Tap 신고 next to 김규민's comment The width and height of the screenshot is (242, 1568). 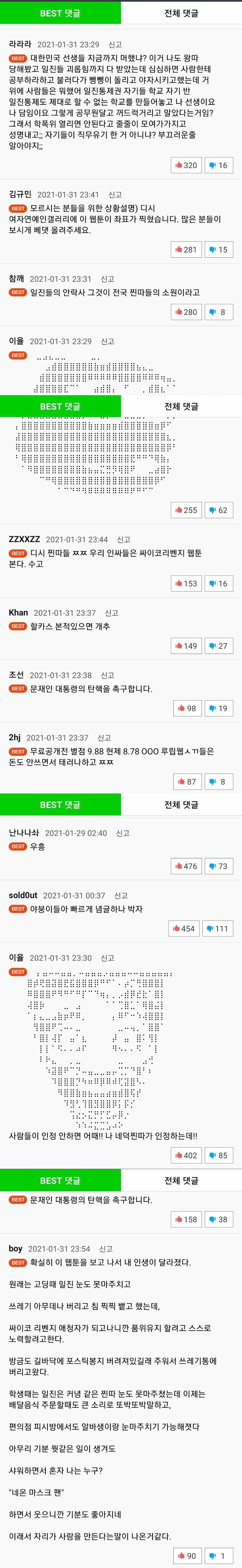(115, 195)
